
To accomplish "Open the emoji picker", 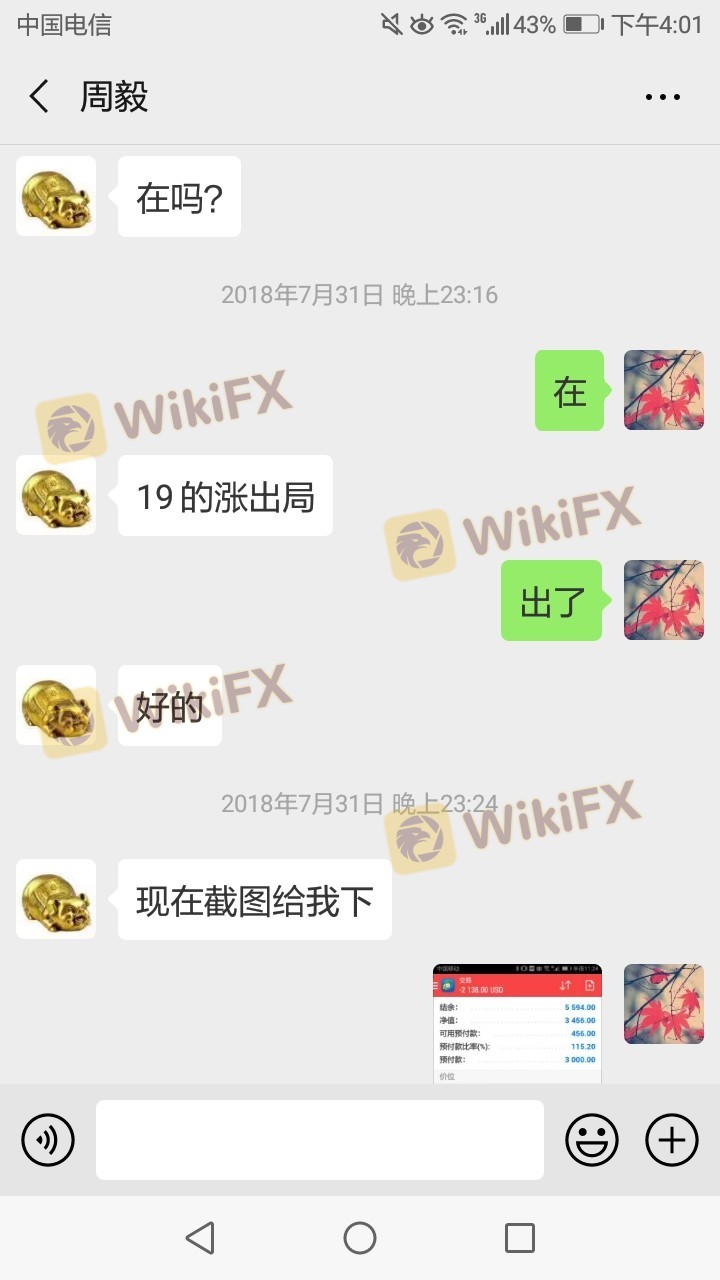I will click(592, 1140).
